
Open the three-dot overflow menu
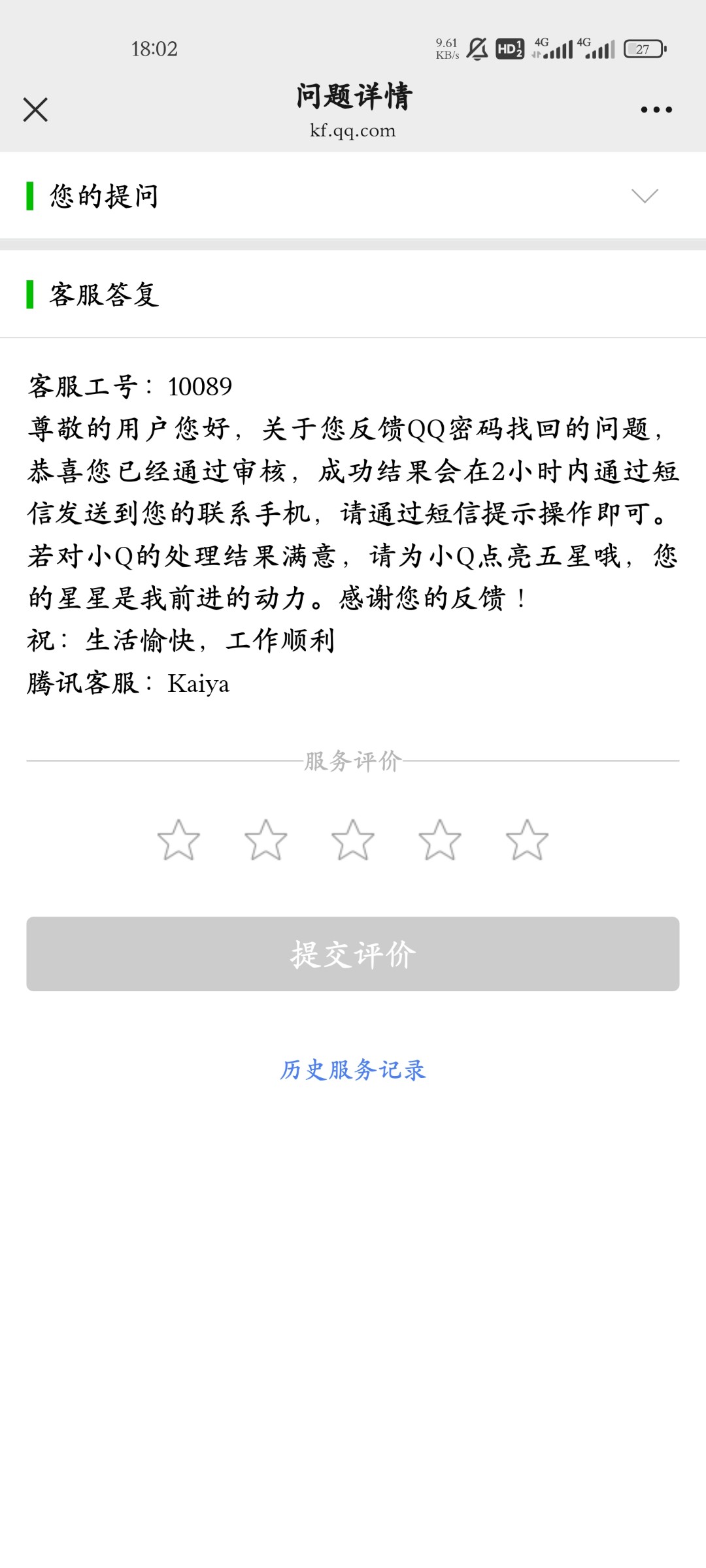656,110
